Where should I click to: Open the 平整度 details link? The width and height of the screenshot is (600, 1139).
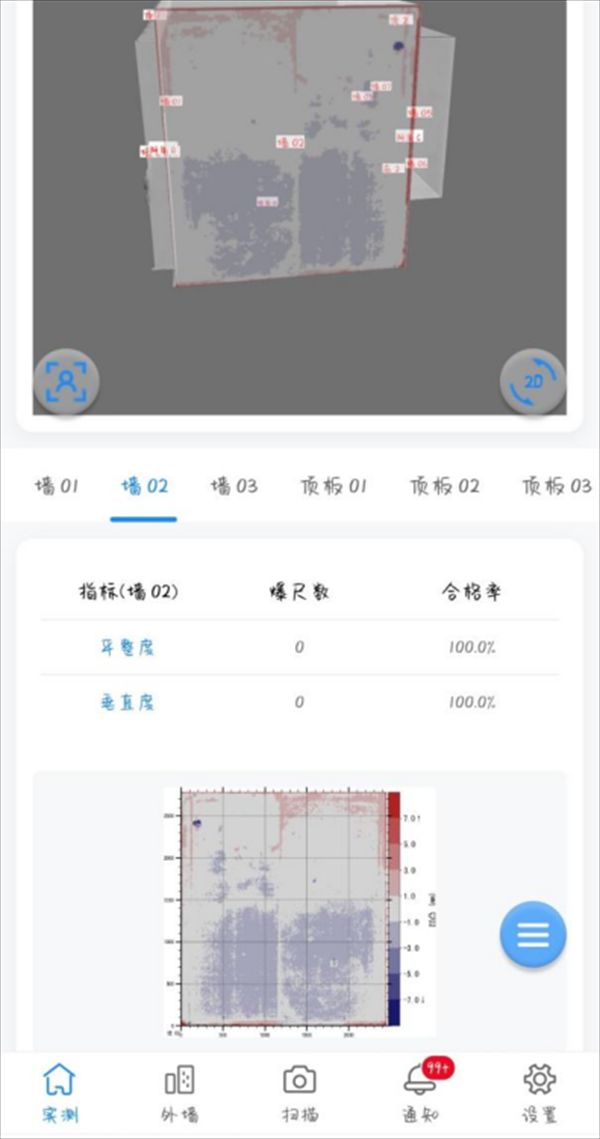point(130,647)
